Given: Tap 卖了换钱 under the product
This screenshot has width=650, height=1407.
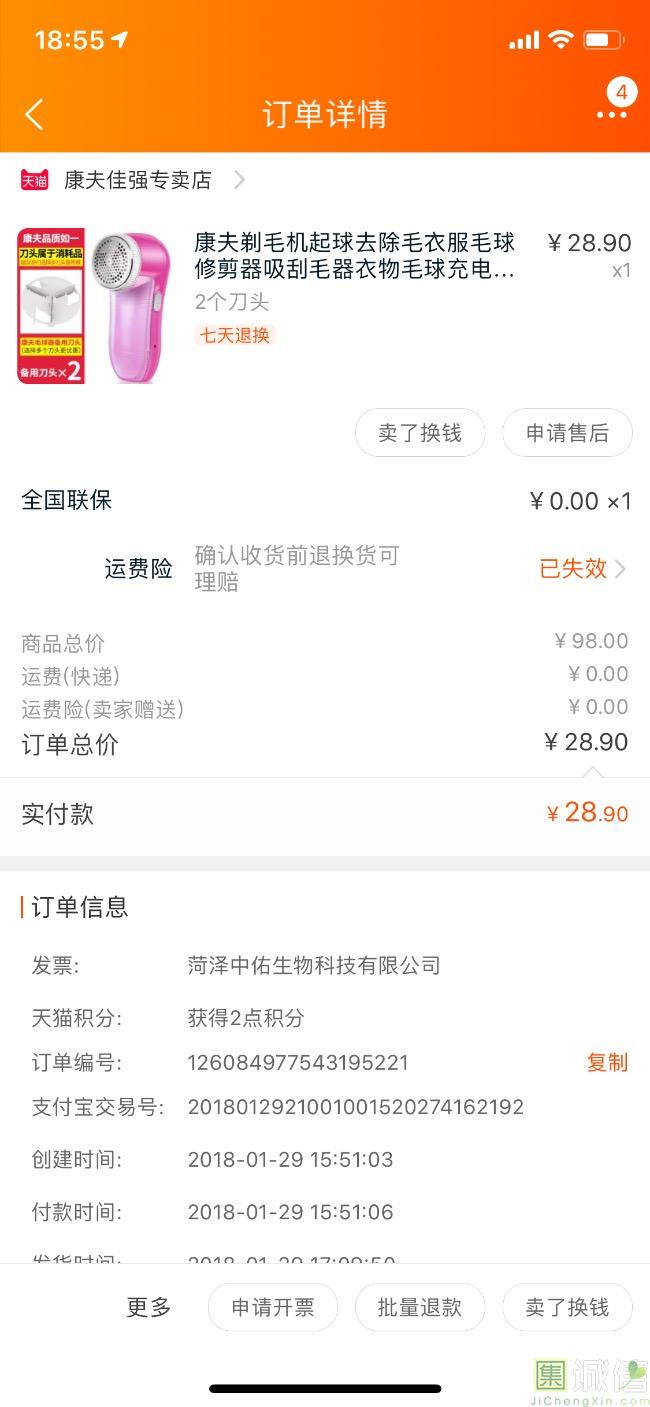Looking at the screenshot, I should (420, 433).
